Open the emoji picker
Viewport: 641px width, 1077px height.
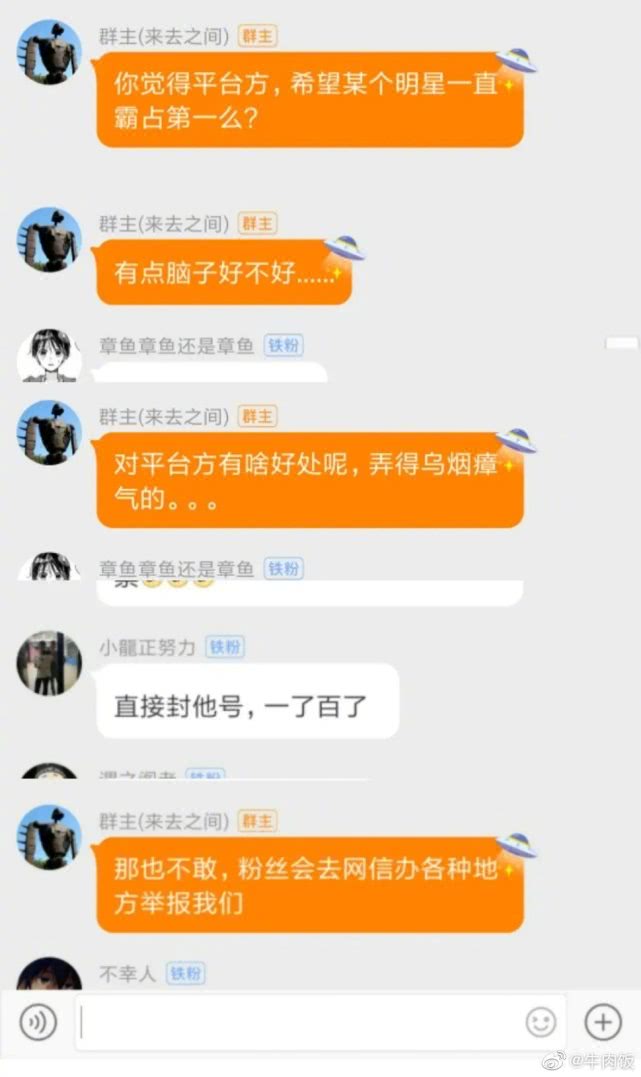pyautogui.click(x=540, y=1022)
